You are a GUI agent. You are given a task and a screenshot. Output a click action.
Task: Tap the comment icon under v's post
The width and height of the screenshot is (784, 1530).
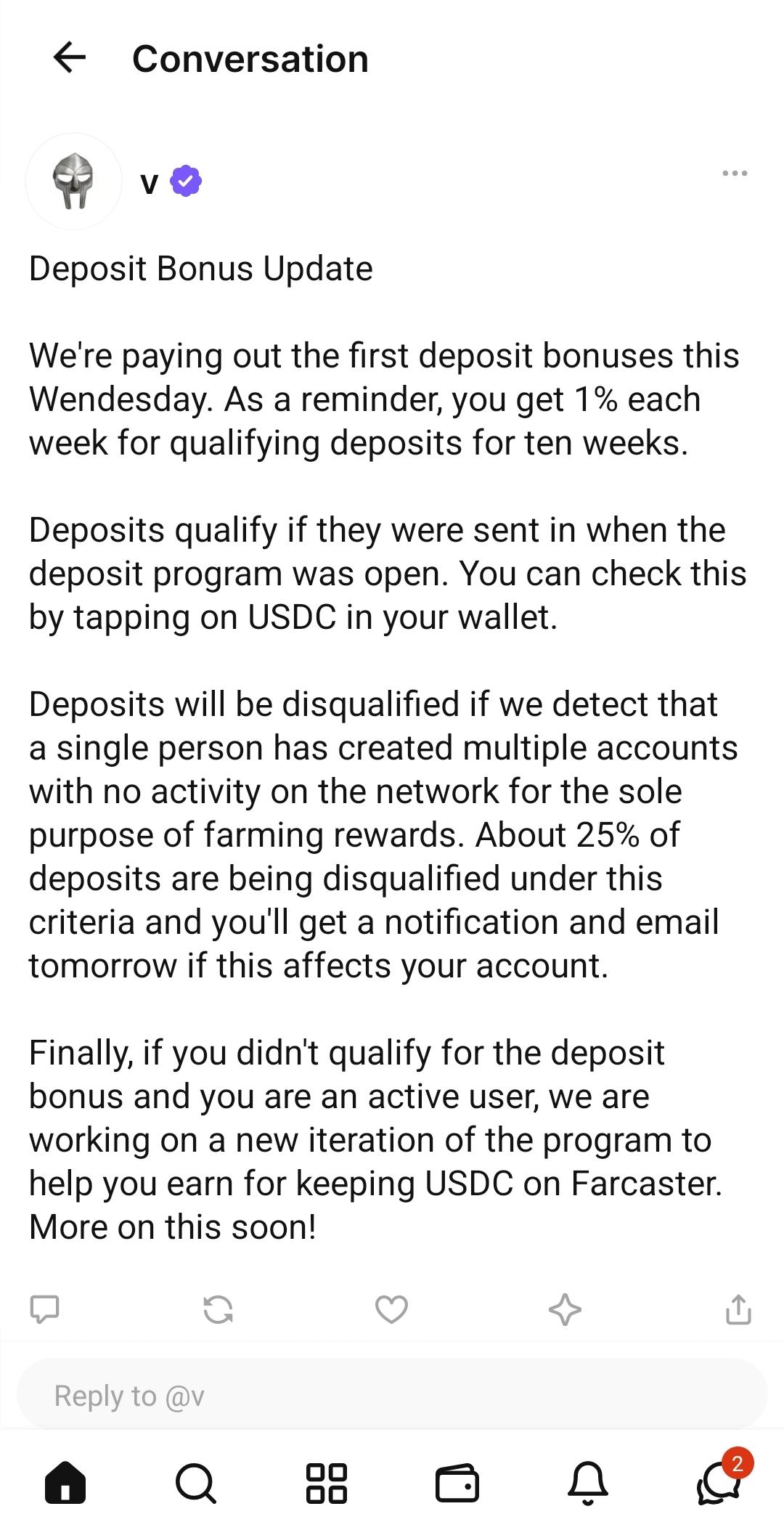[44, 1309]
